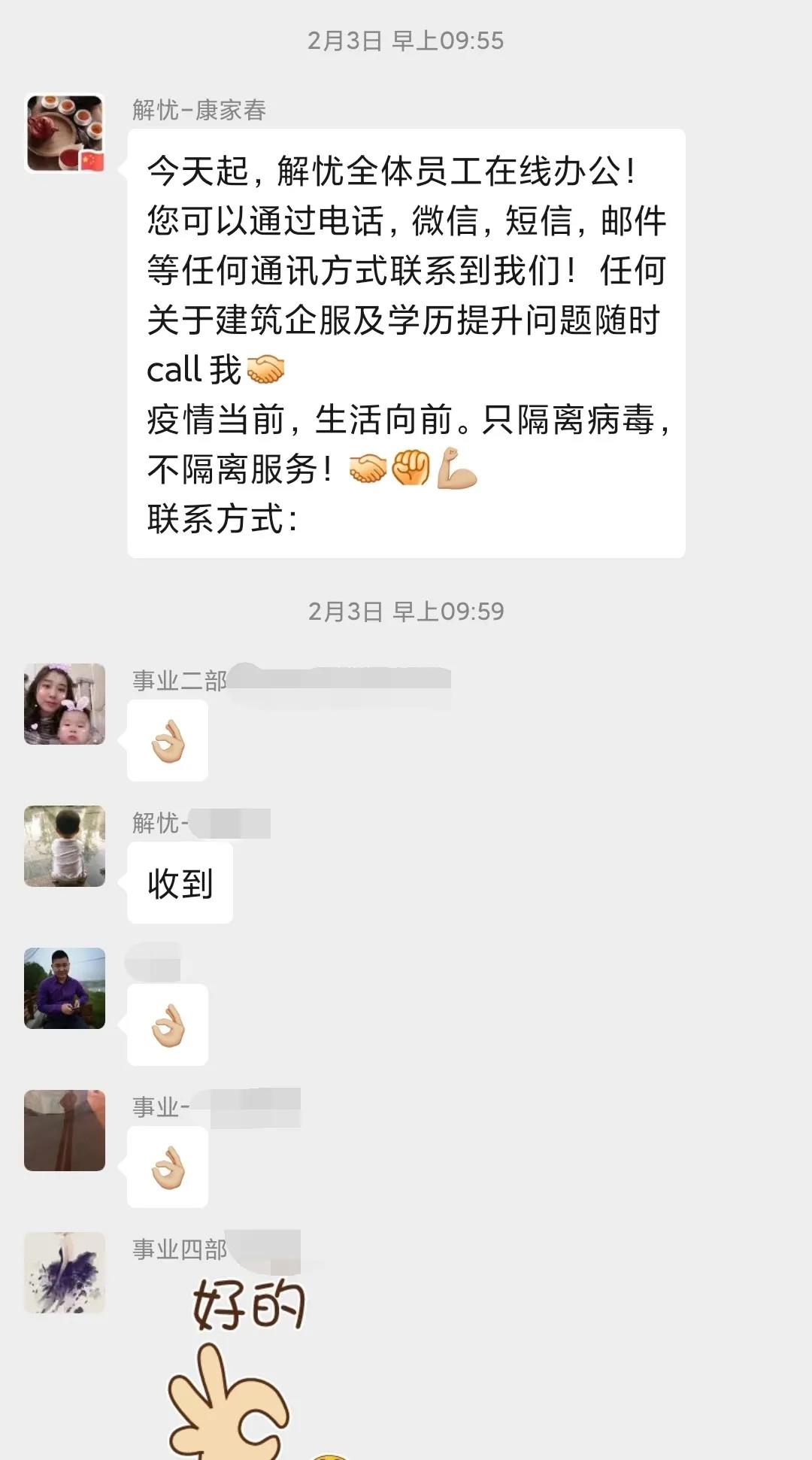Image resolution: width=812 pixels, height=1460 pixels.
Task: Open the 事业四部 member's ink-flower avatar
Action: (65, 1273)
